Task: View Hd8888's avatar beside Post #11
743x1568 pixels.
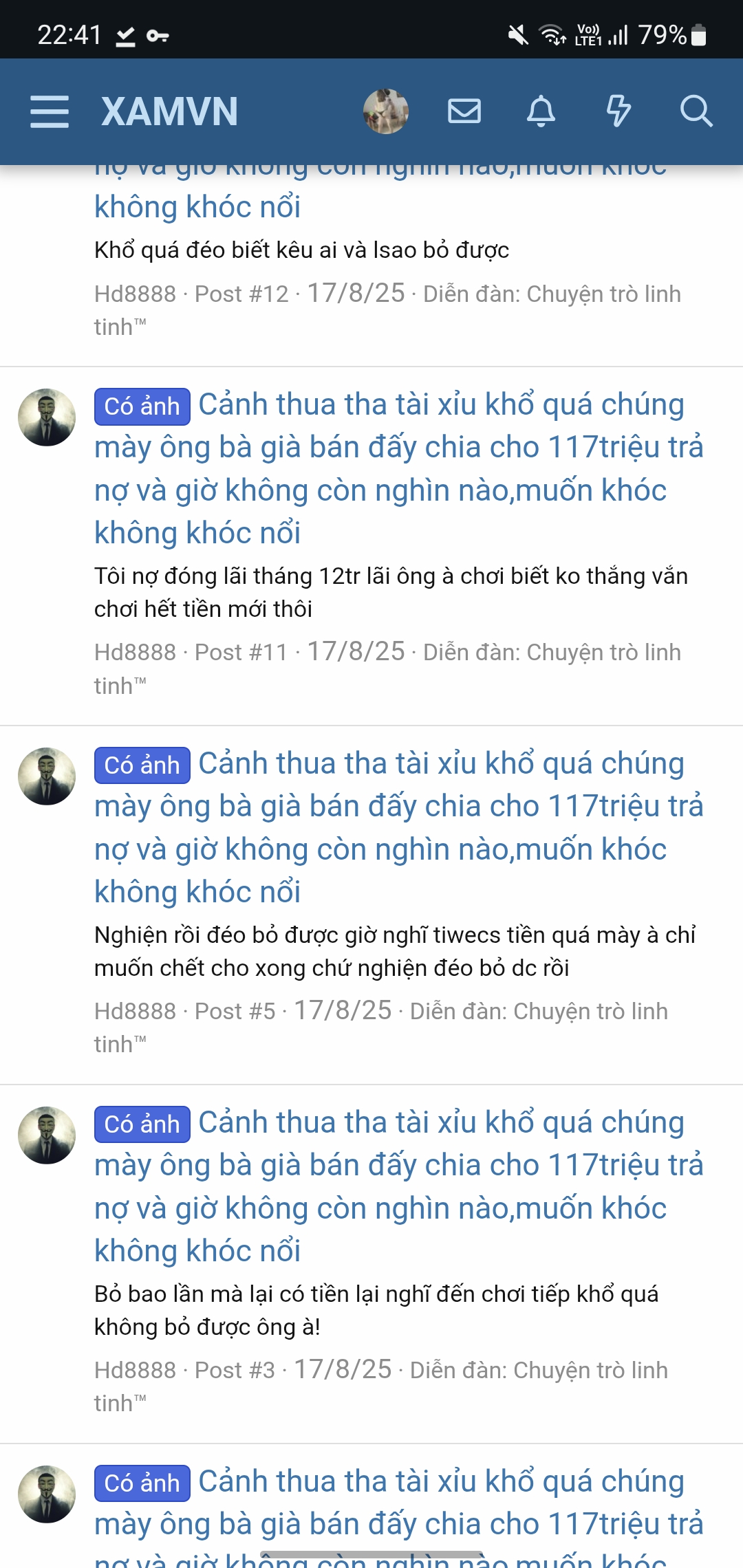Action: [47, 417]
